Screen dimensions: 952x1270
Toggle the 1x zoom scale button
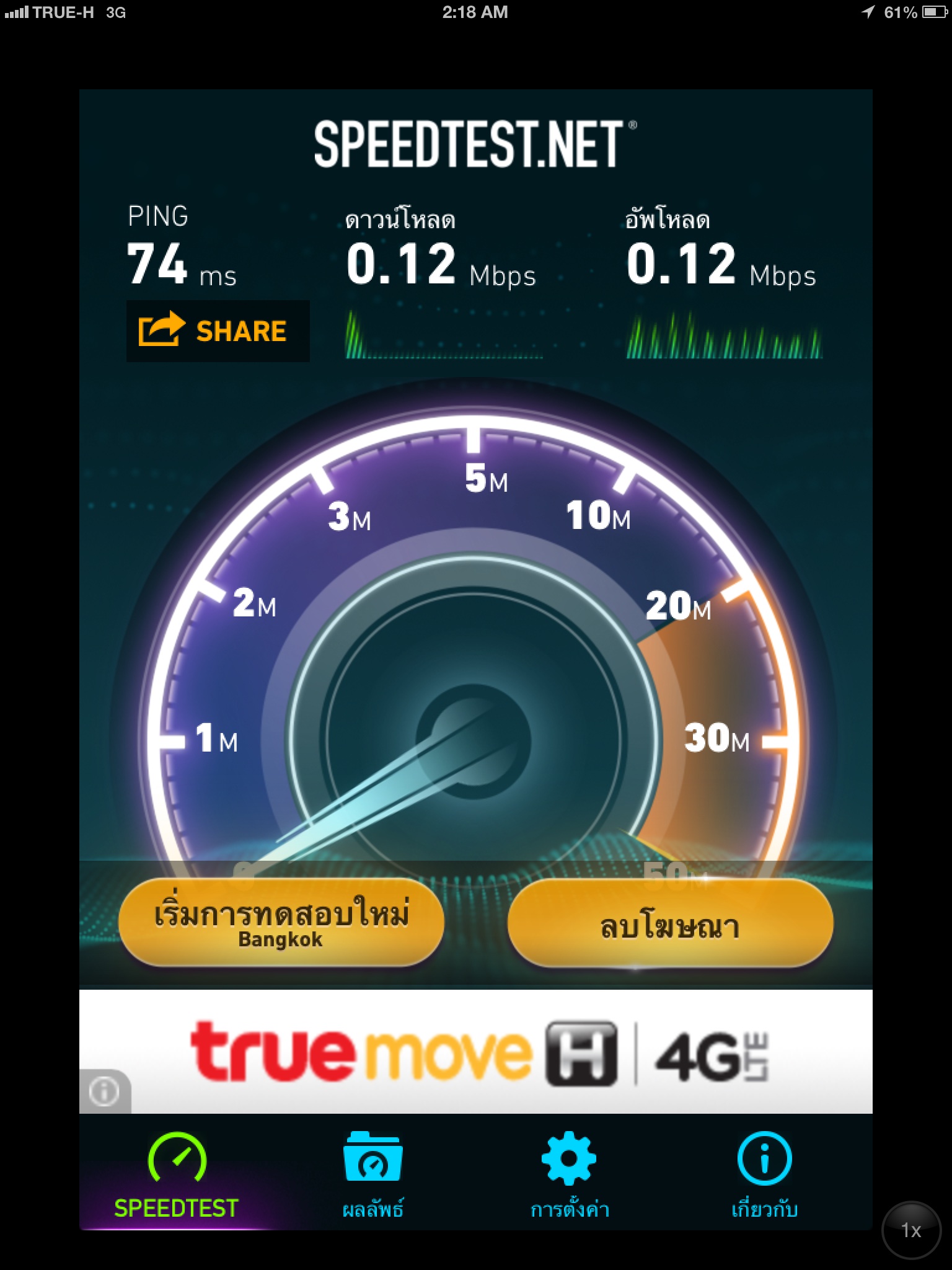[911, 1230]
